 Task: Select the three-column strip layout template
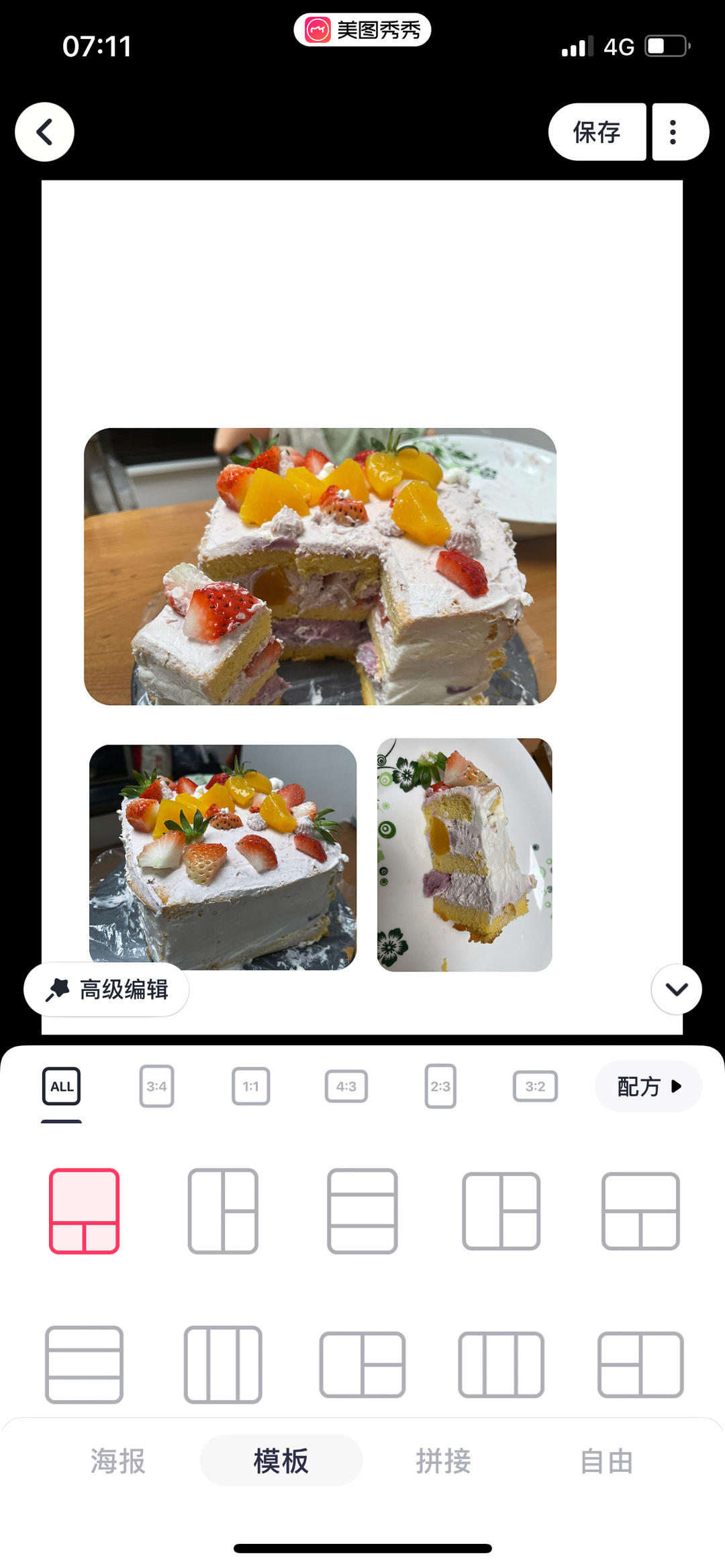click(x=224, y=1365)
